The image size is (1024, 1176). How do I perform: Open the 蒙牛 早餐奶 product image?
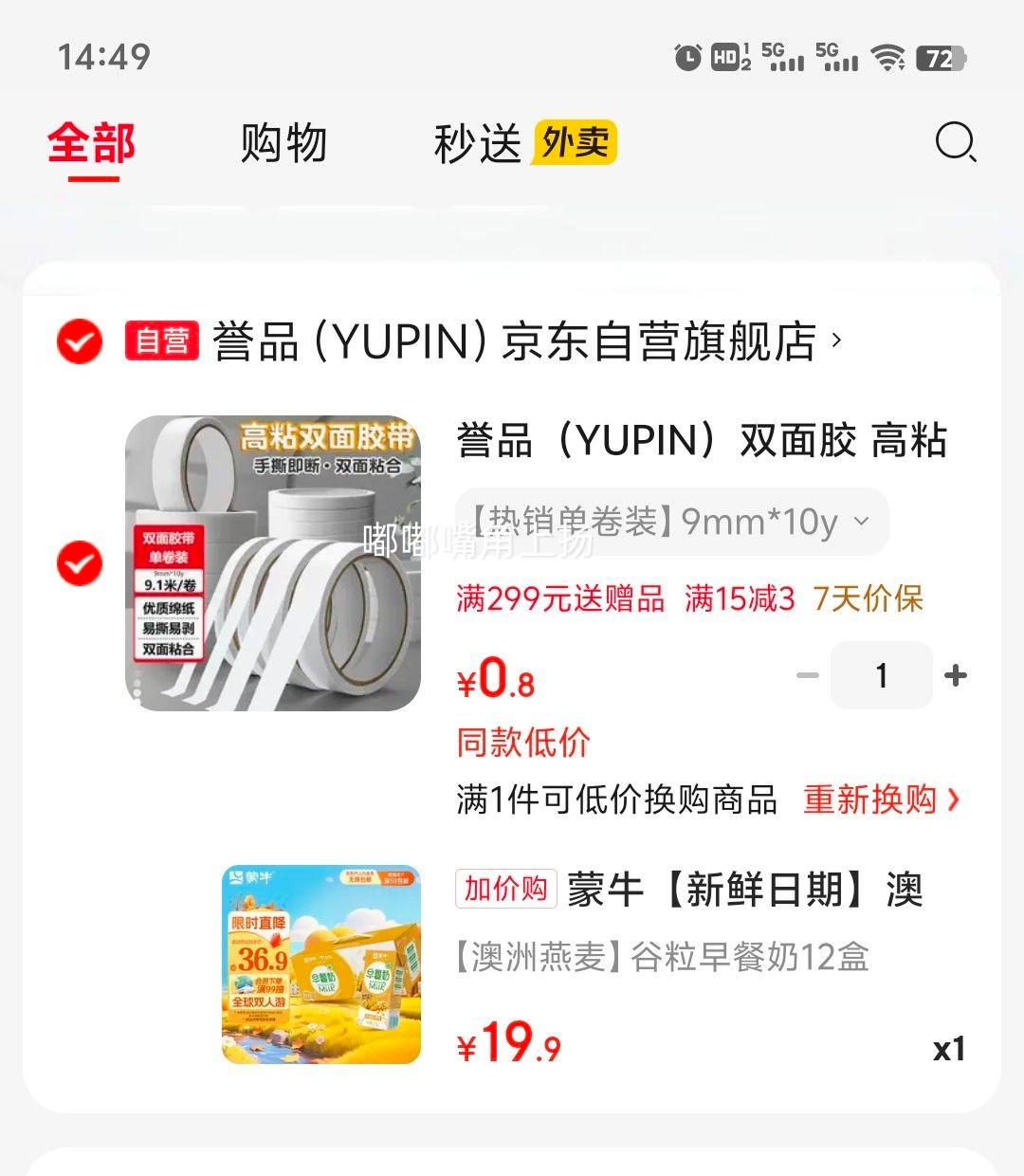(x=321, y=964)
